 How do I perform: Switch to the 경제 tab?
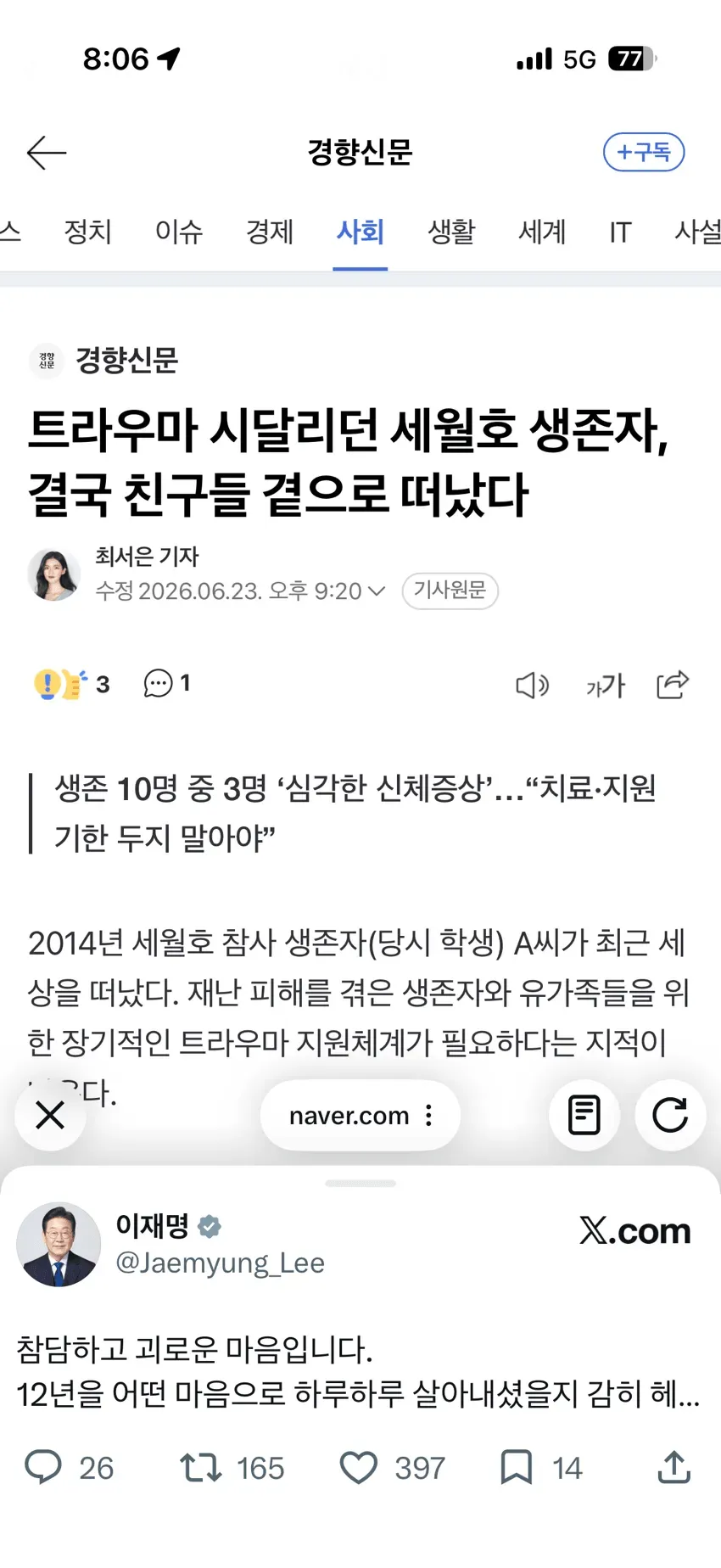270,232
